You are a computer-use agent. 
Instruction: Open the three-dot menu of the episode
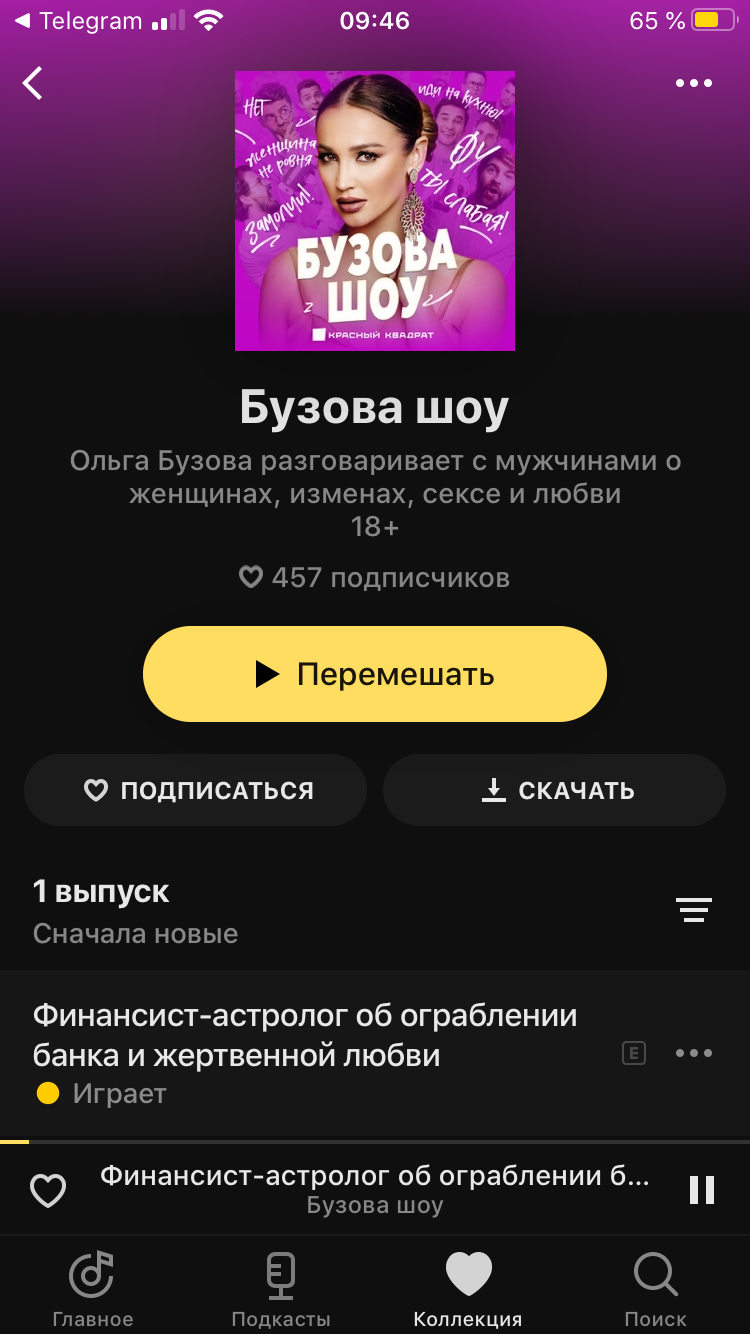(694, 1053)
